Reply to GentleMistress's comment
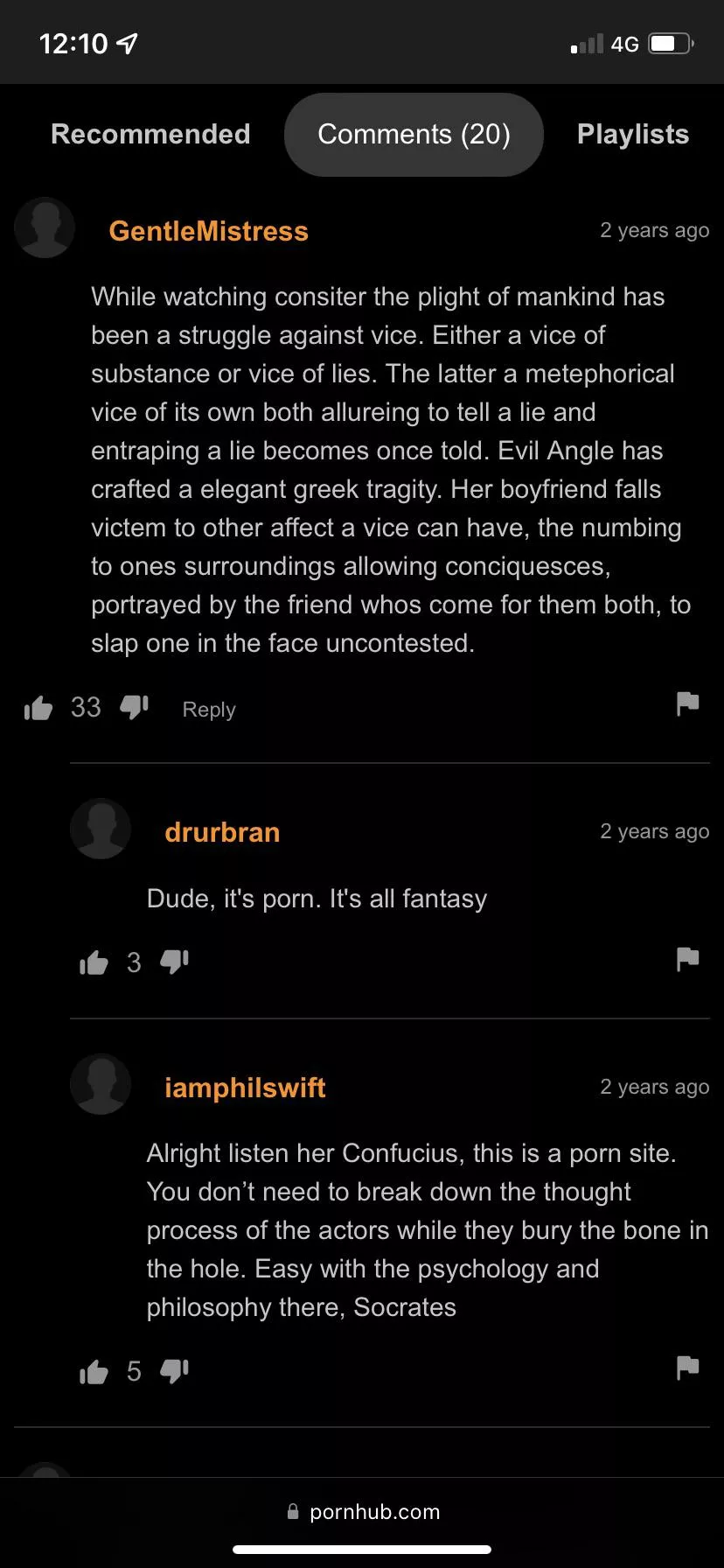Viewport: 724px width, 1568px height. pos(209,710)
